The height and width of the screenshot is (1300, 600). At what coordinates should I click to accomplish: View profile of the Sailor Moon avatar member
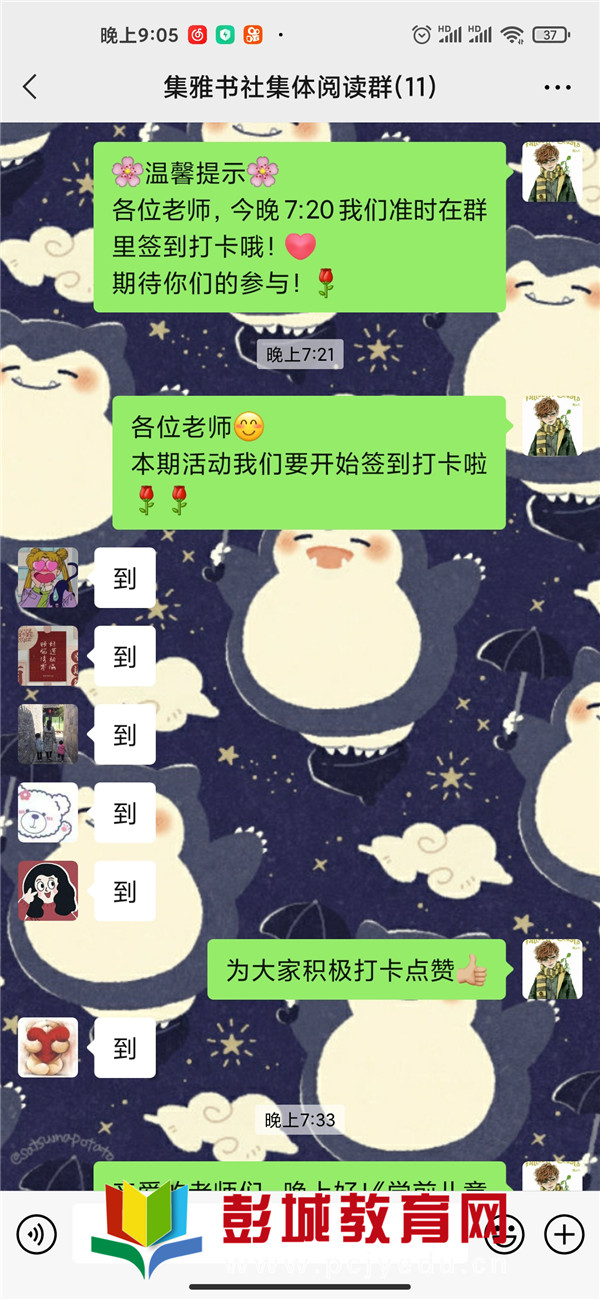pyautogui.click(x=48, y=578)
